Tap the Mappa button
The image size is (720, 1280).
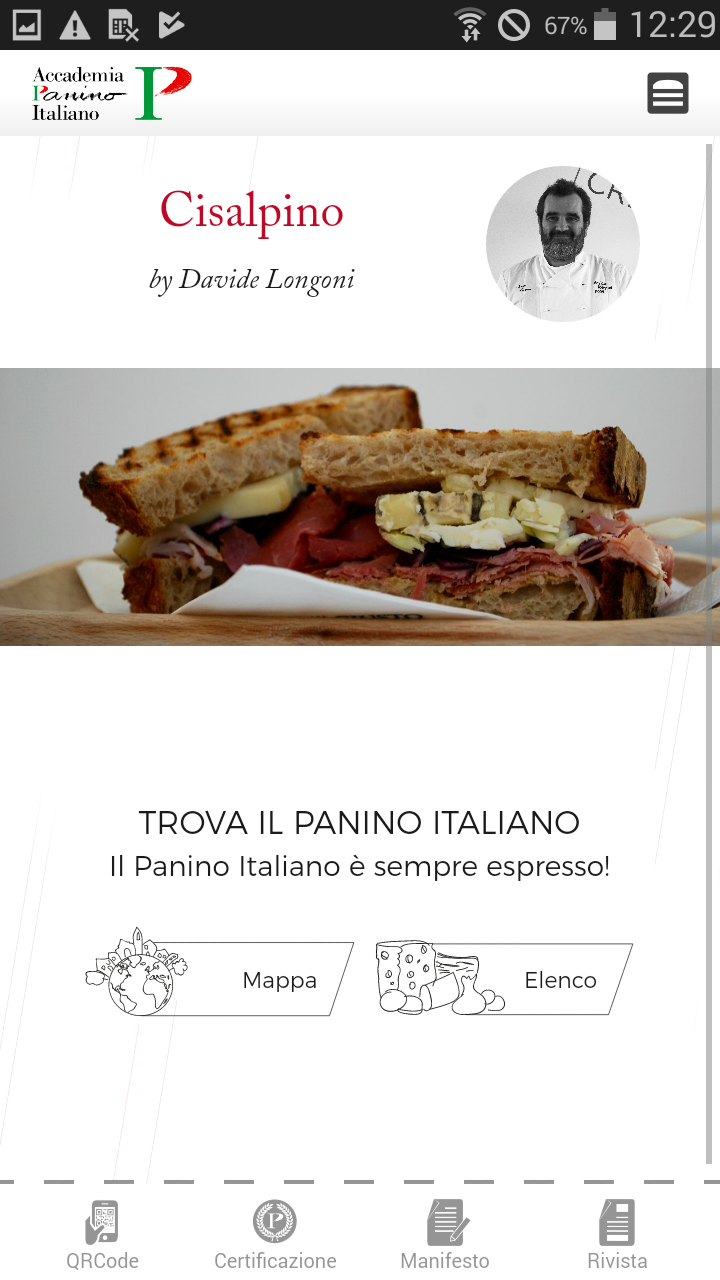click(222, 978)
